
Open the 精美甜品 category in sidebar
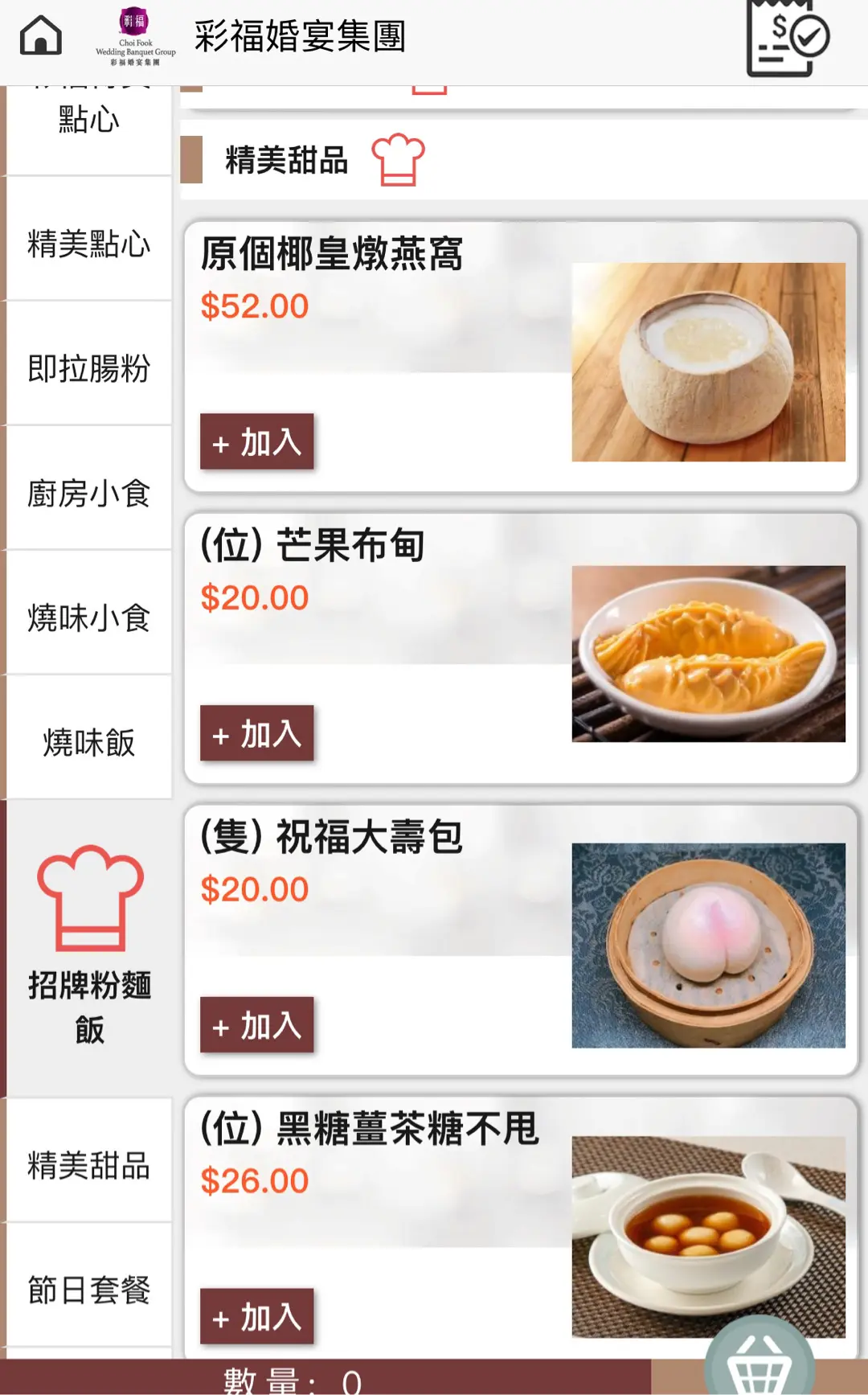[88, 1164]
